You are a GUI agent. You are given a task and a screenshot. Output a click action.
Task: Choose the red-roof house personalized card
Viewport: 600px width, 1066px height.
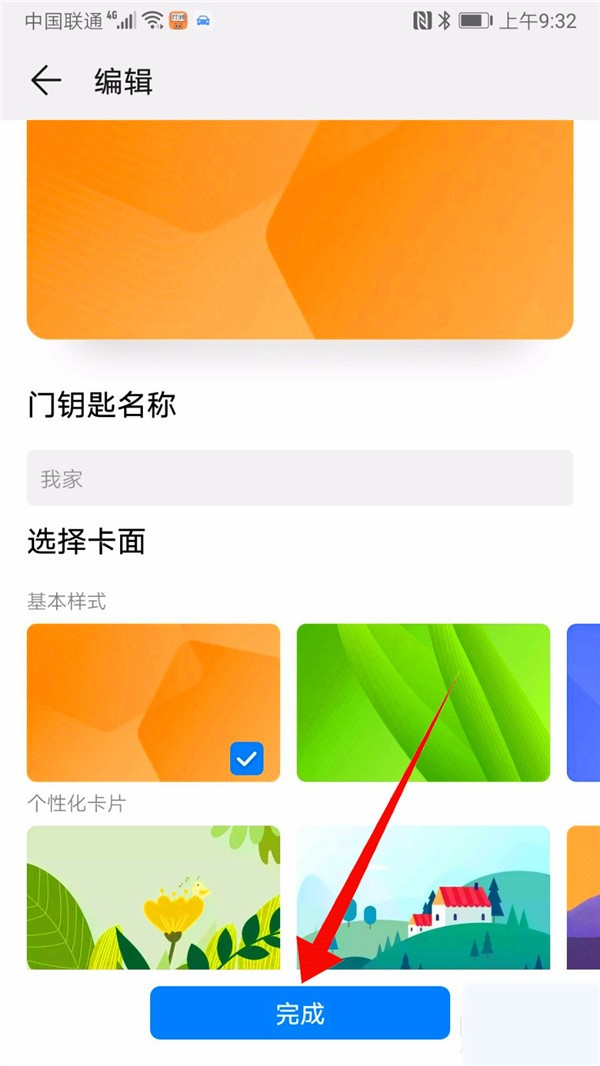pyautogui.click(x=423, y=896)
